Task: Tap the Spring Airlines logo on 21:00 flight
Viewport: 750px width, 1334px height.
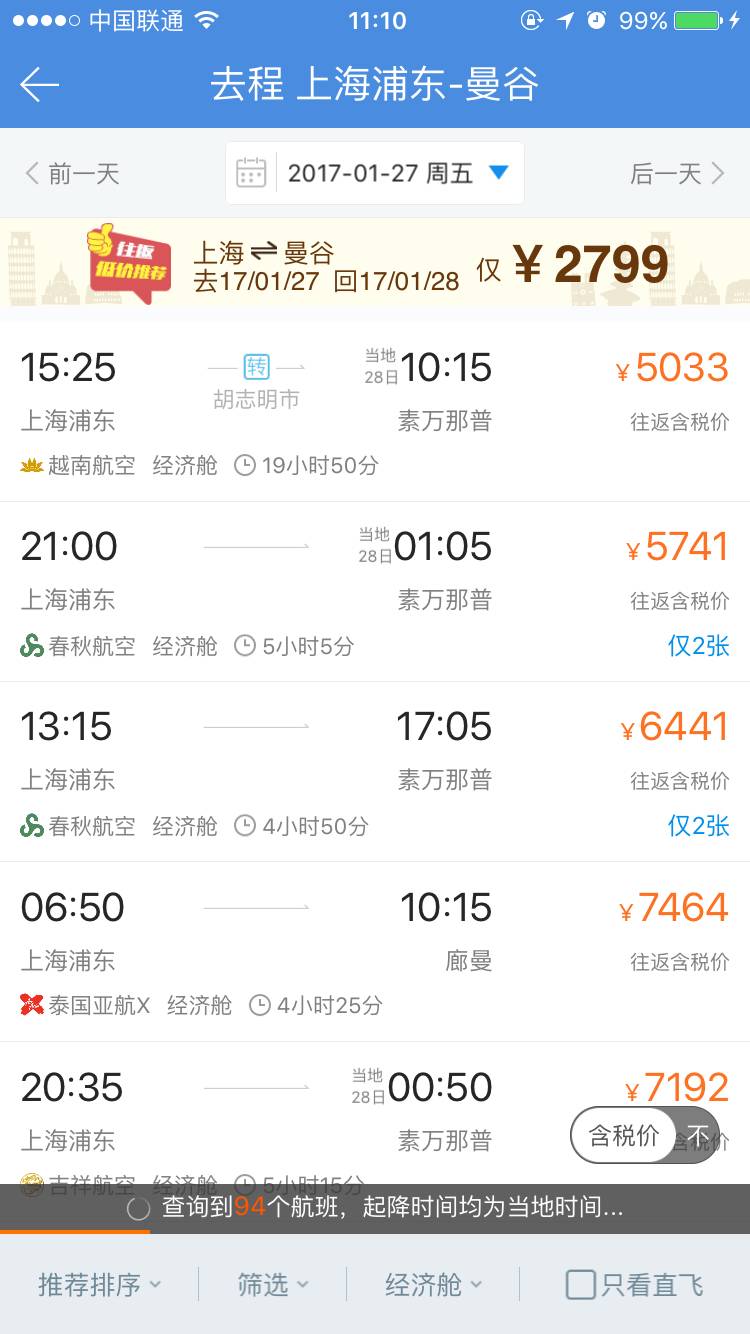Action: pyautogui.click(x=30, y=645)
